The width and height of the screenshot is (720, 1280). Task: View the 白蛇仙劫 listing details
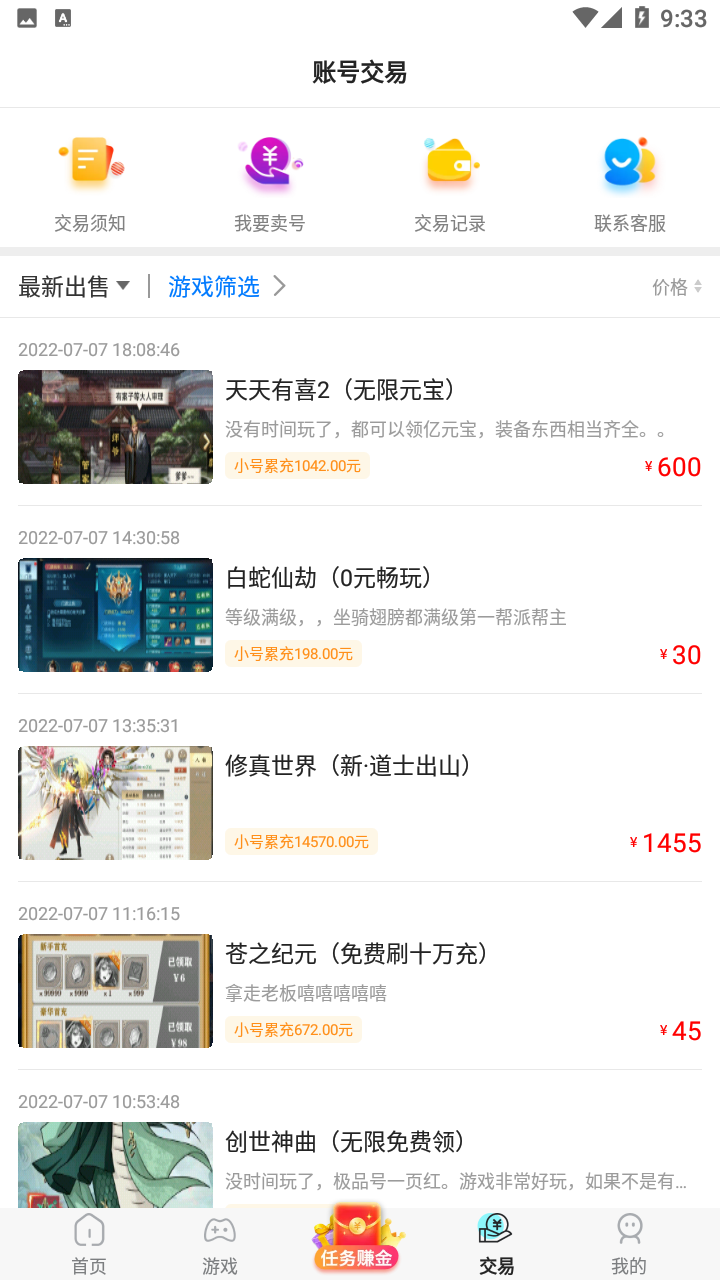coord(360,615)
